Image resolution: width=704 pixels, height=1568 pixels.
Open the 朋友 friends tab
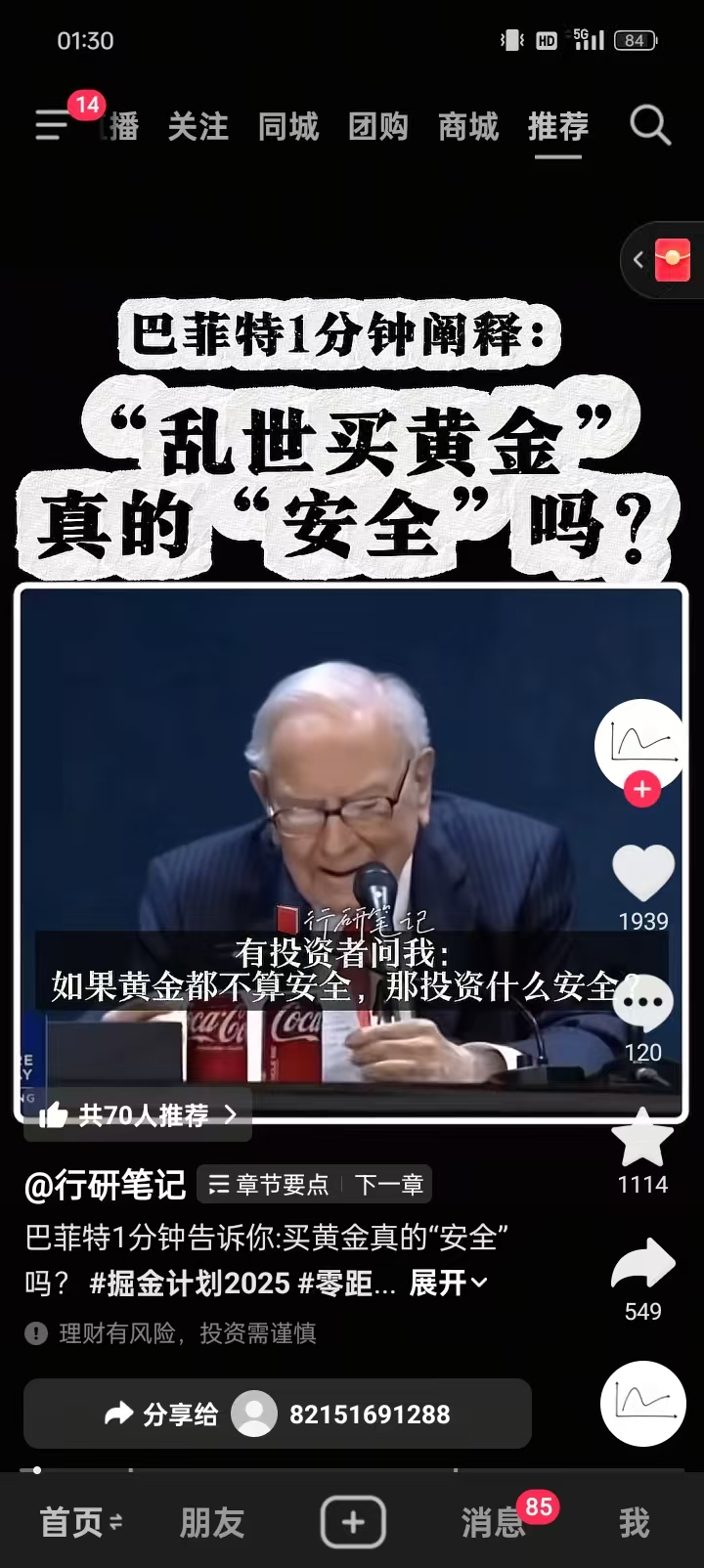[211, 1522]
